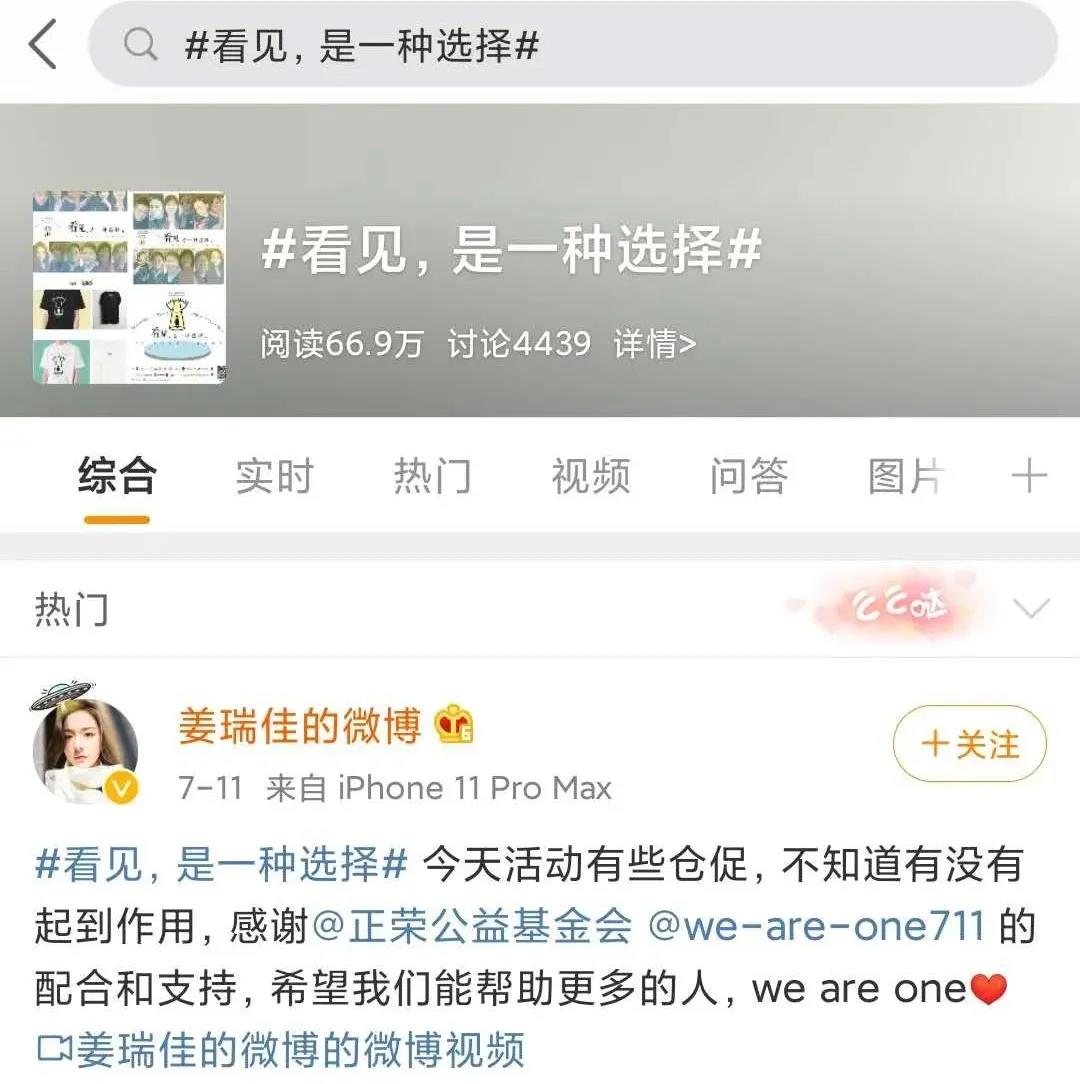1080x1084 pixels.
Task: Switch to the 图片 tab
Action: [x=905, y=477]
